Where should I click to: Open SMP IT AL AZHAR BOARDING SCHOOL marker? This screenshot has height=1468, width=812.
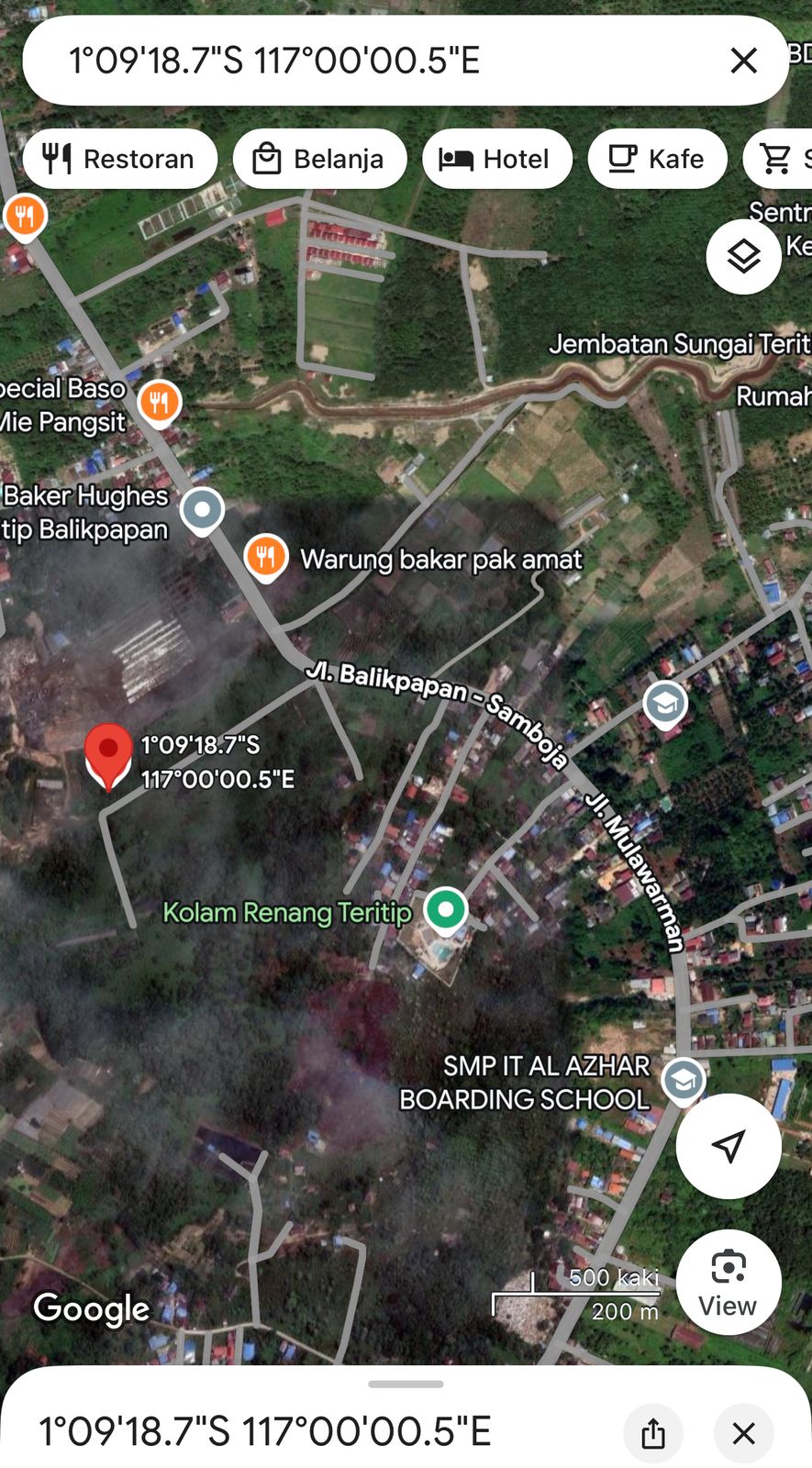(683, 1079)
